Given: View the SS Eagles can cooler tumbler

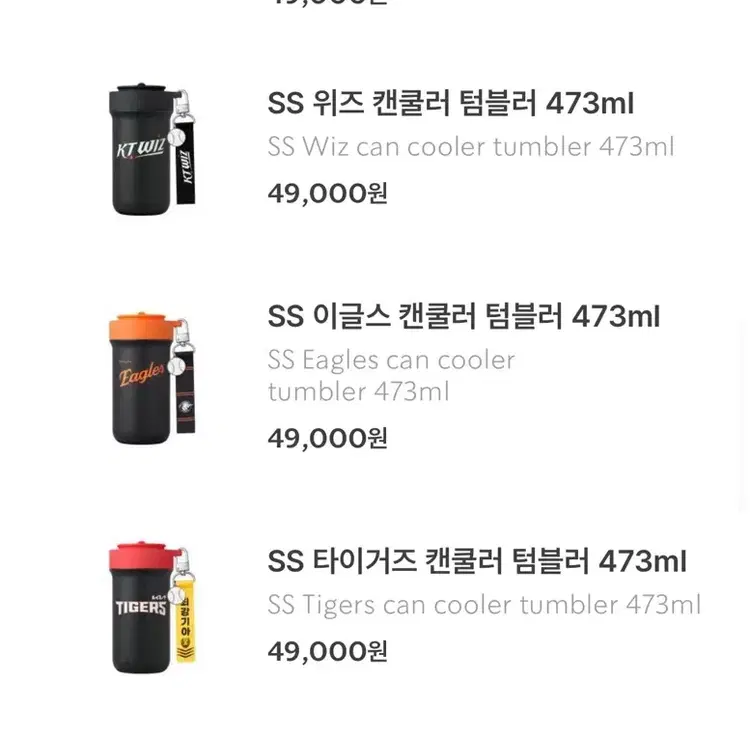Looking at the screenshot, I should 463,318.
